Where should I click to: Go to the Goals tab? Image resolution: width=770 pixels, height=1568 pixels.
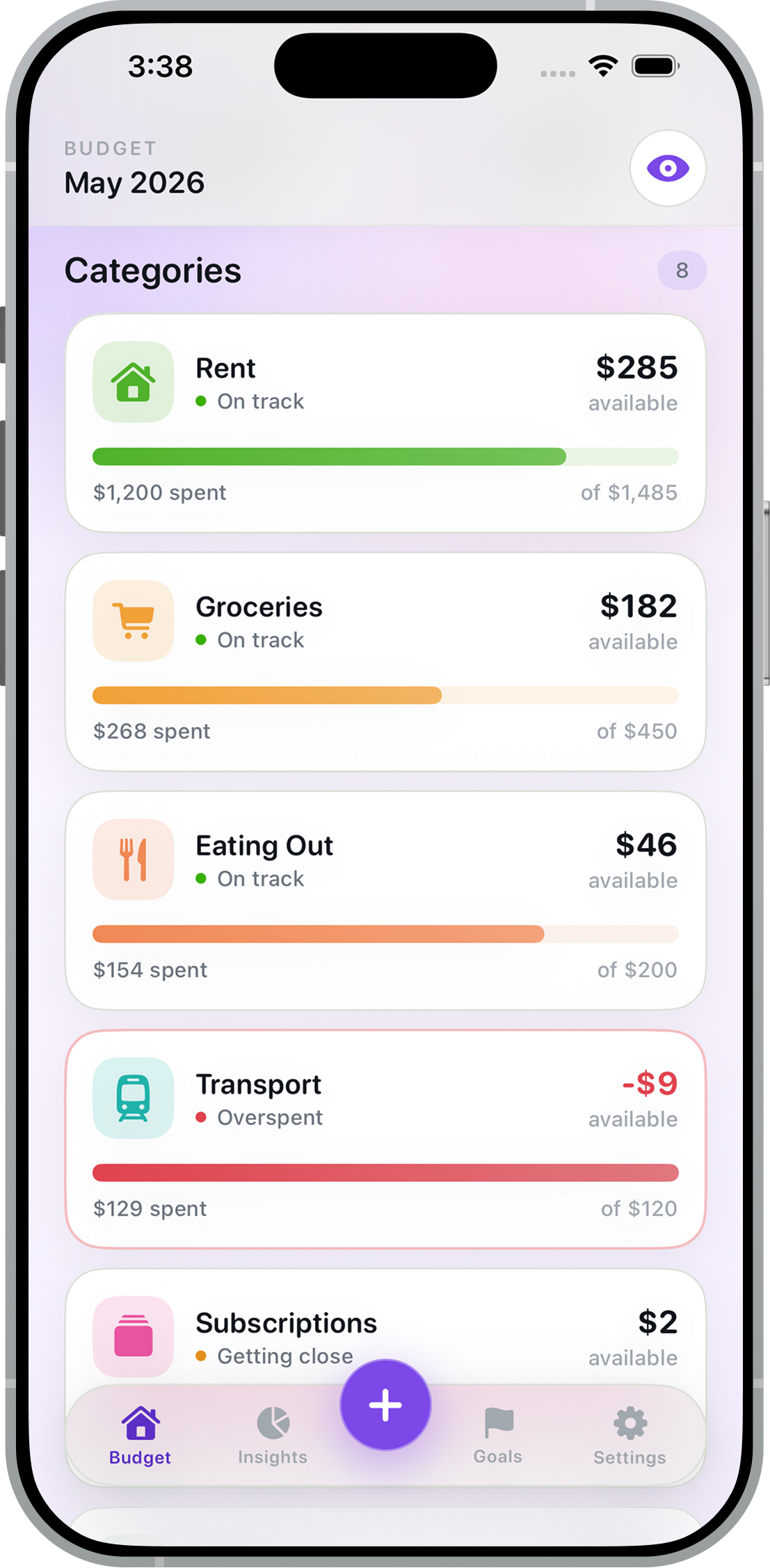point(498,1436)
